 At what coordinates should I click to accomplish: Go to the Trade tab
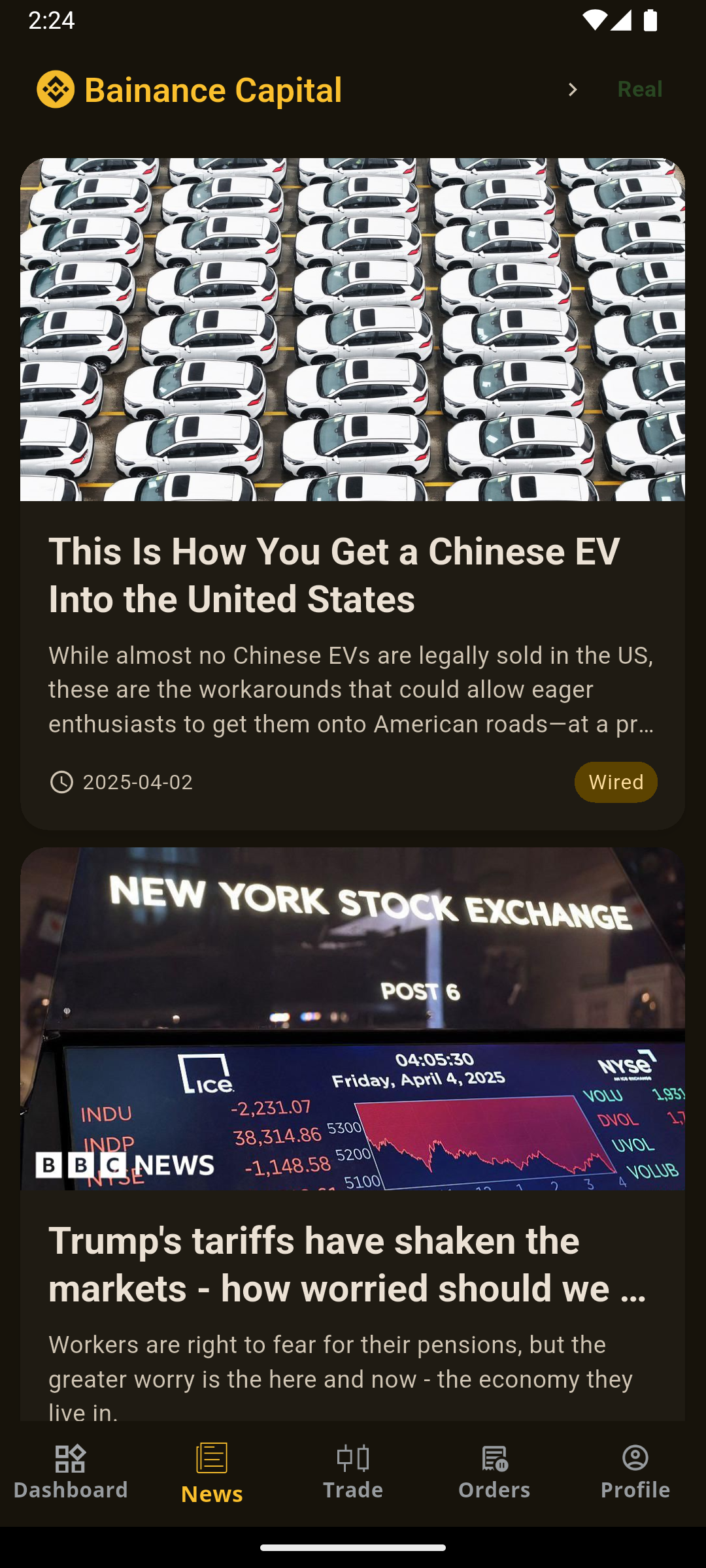pos(353,1473)
